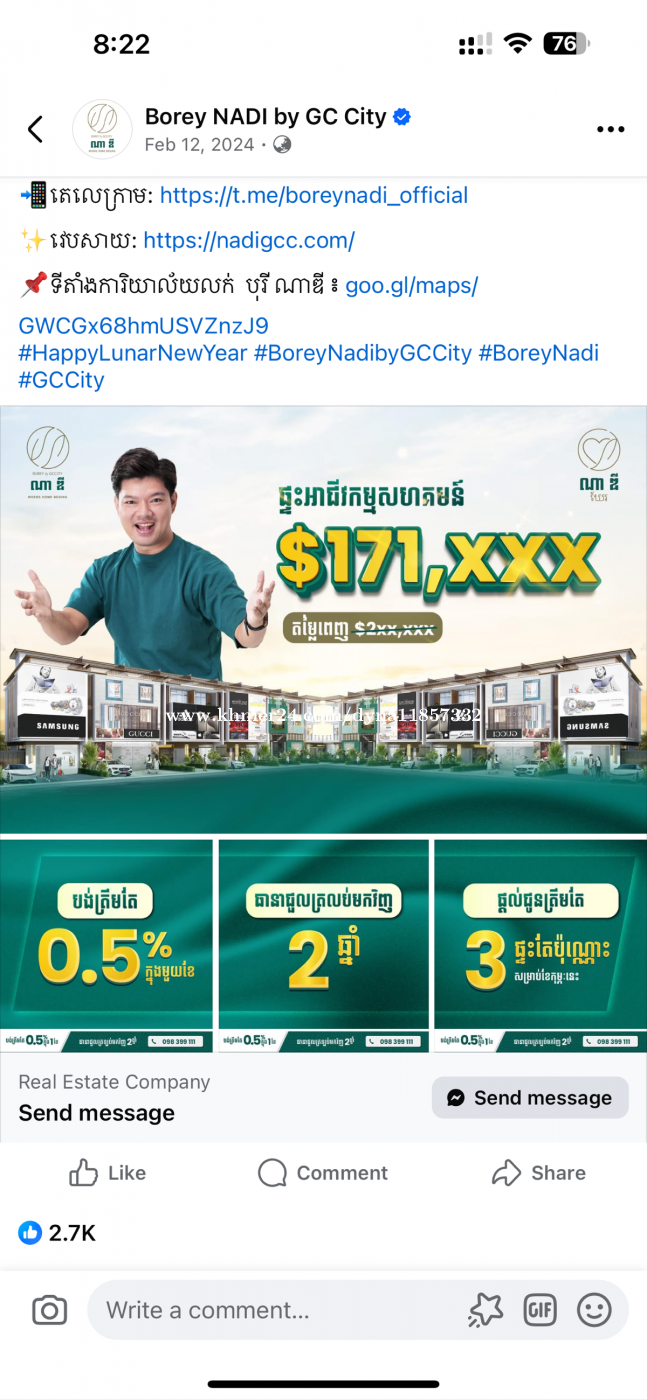Like this post

(107, 1173)
